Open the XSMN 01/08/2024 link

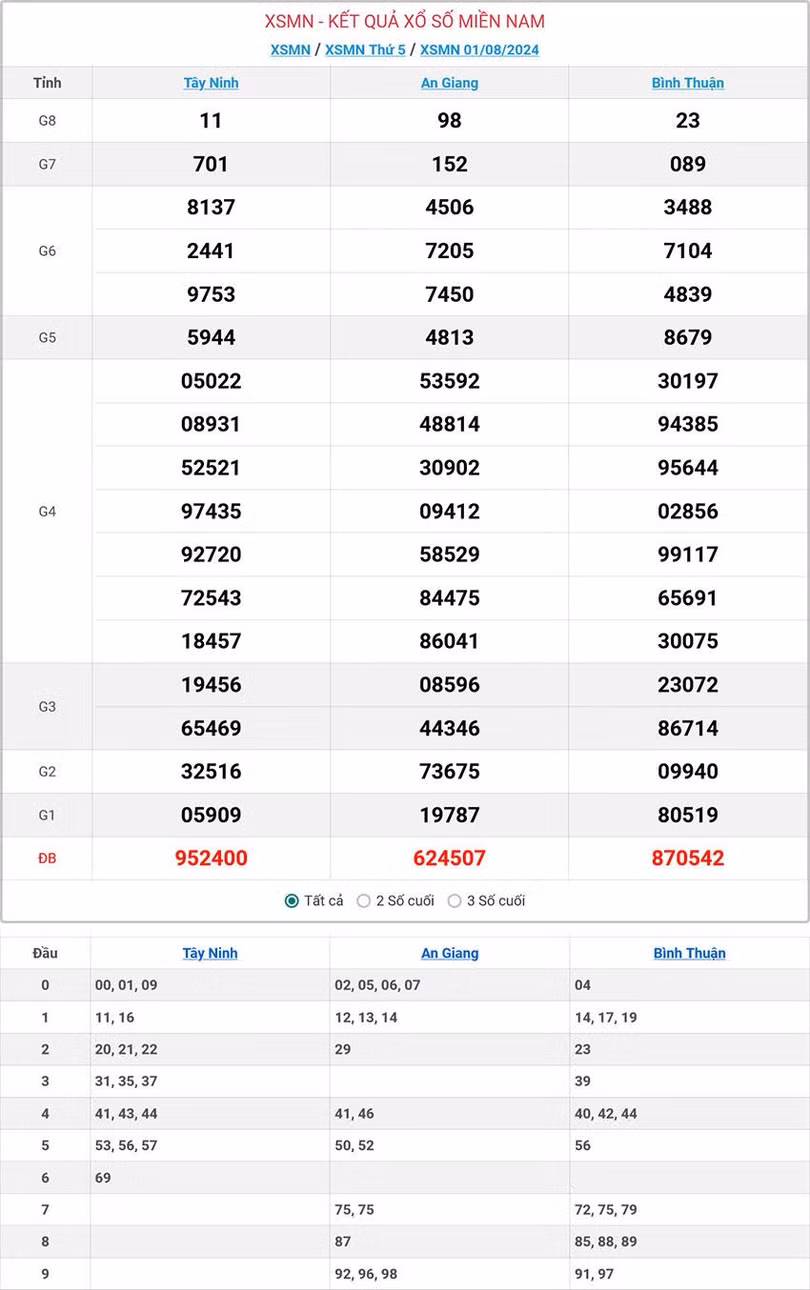(479, 50)
